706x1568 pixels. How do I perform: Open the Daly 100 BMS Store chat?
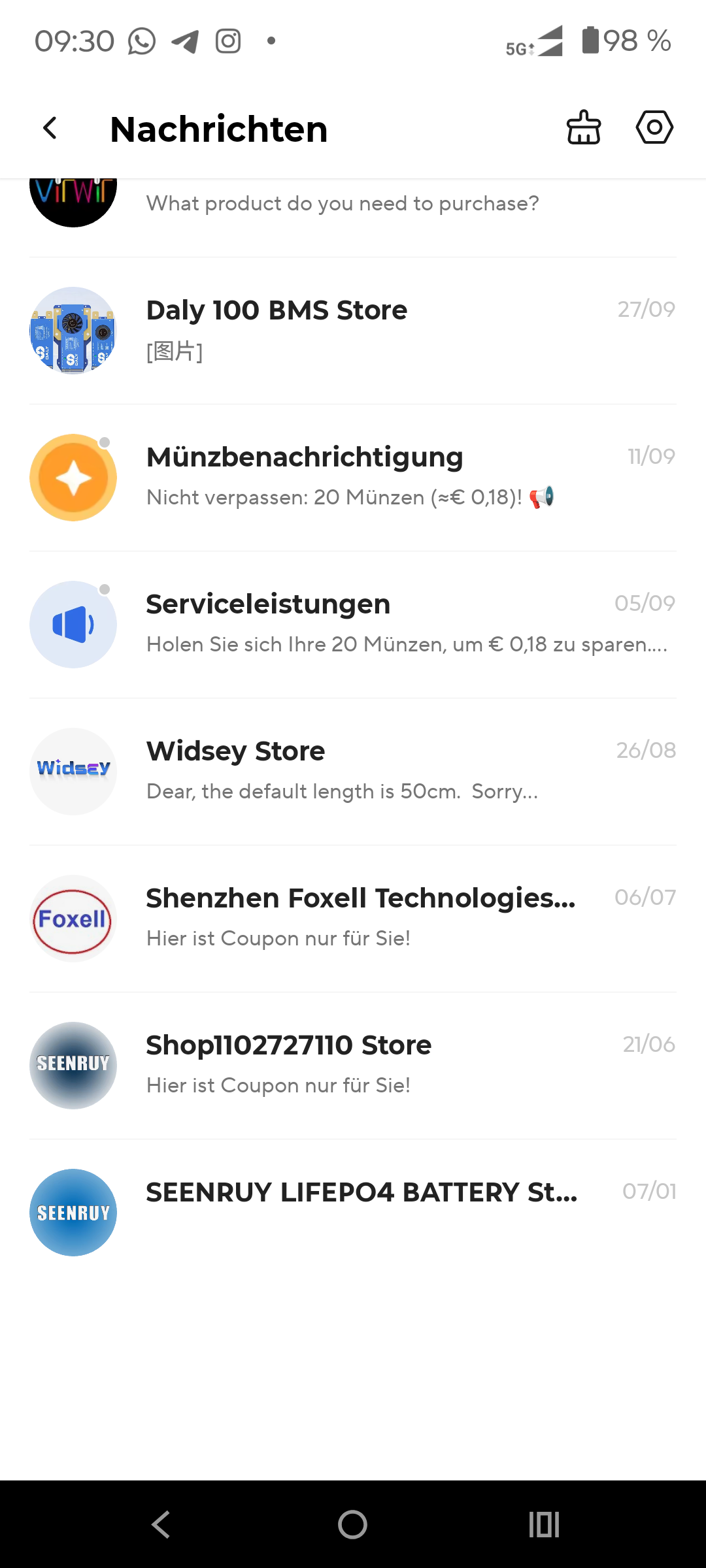(x=353, y=331)
